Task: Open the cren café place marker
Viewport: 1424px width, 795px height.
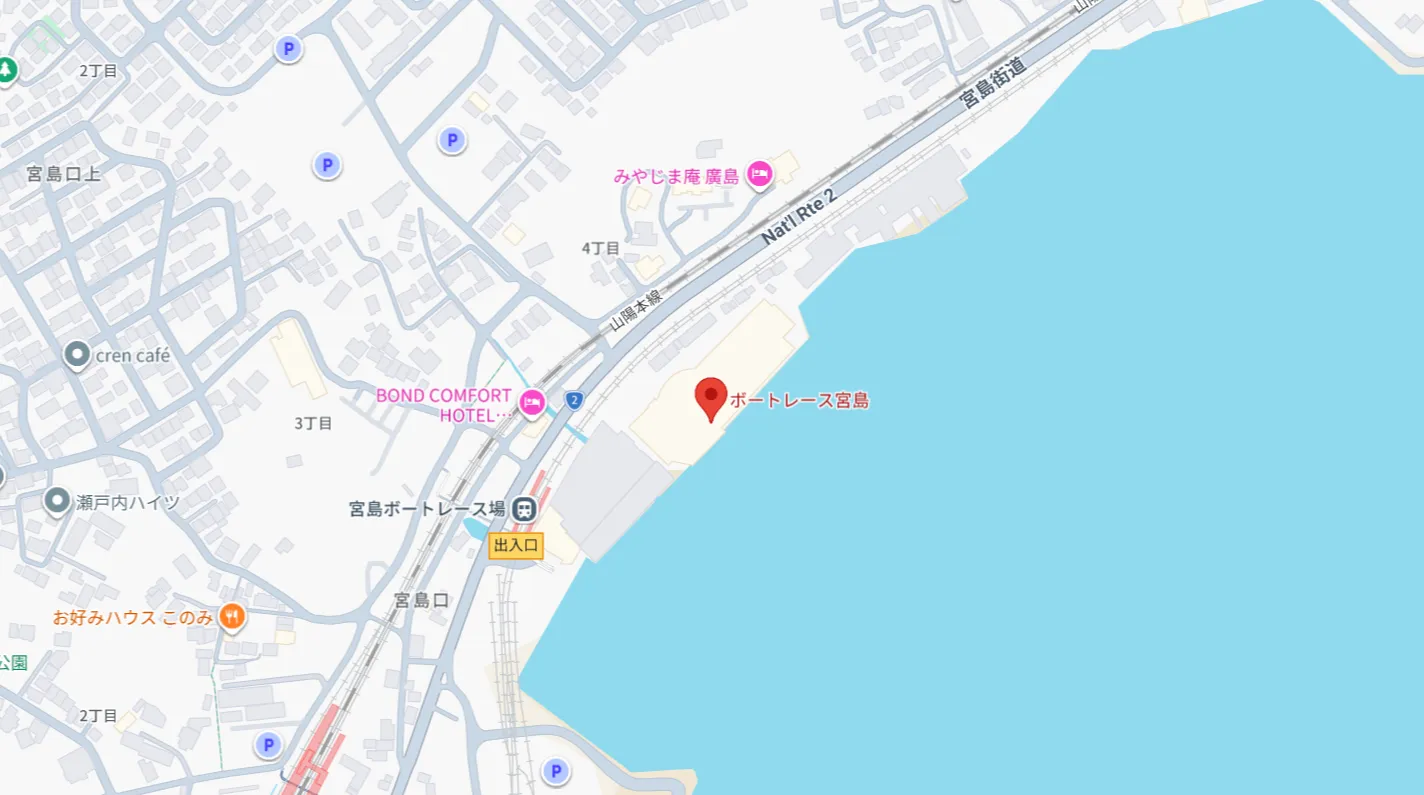Action: pyautogui.click(x=77, y=354)
